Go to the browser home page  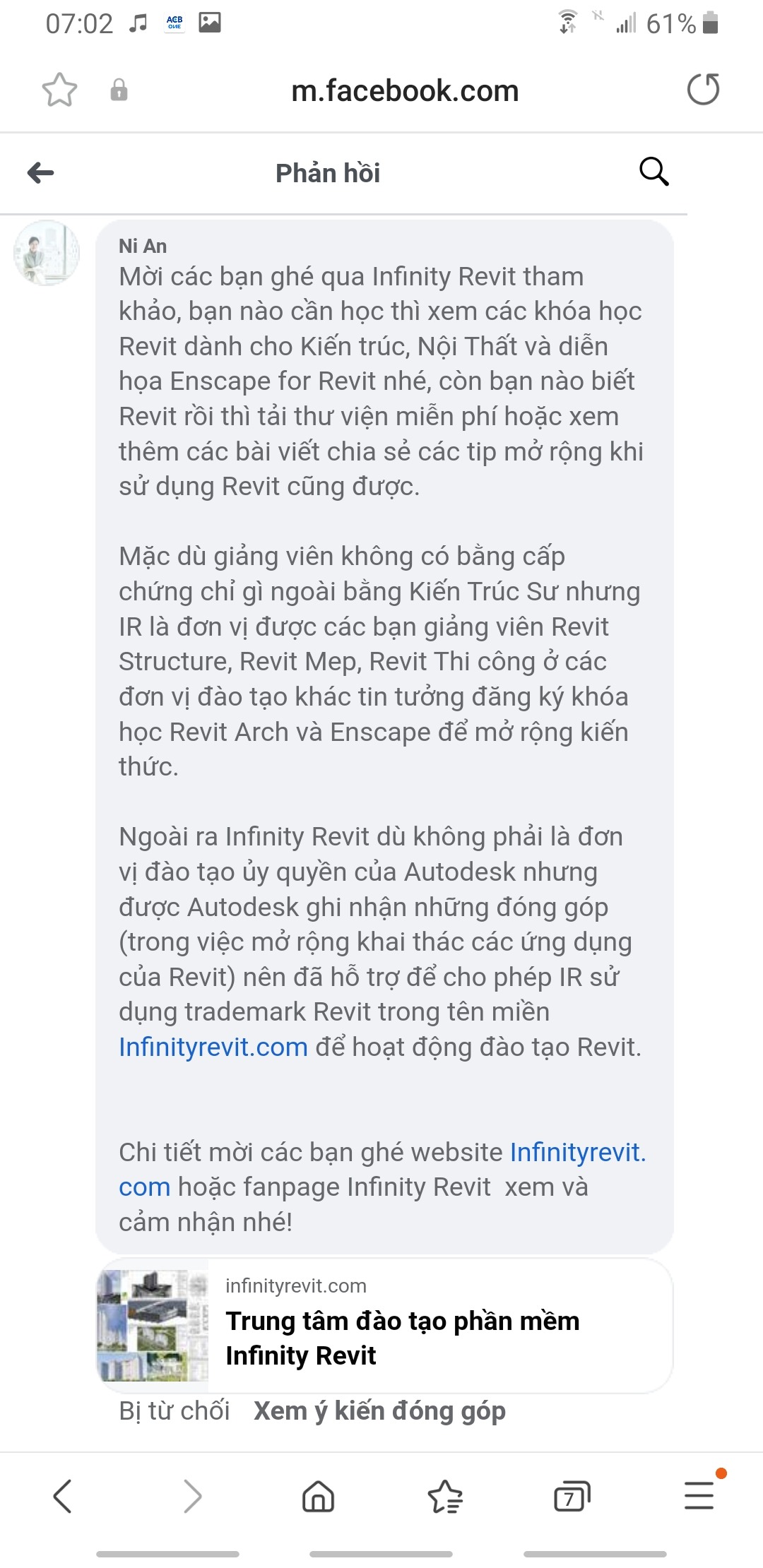[318, 1496]
